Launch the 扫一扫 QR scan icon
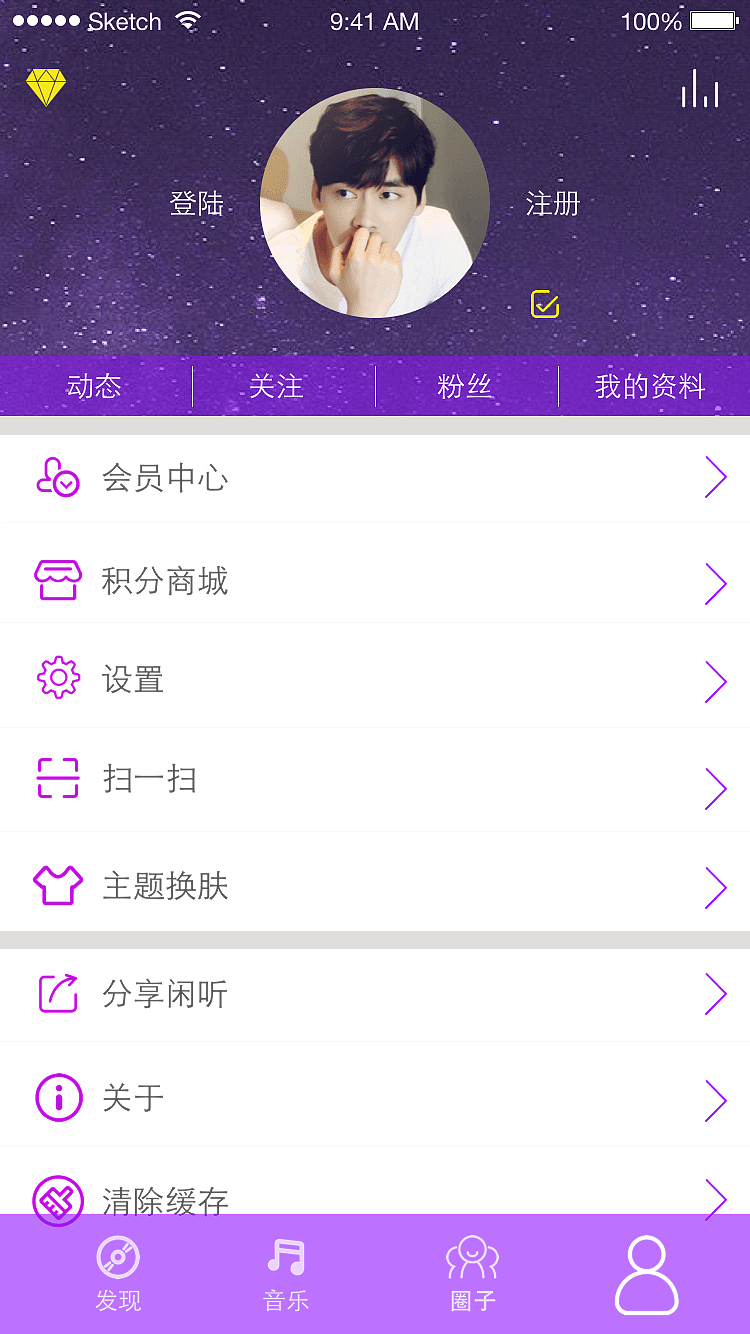 tap(59, 778)
